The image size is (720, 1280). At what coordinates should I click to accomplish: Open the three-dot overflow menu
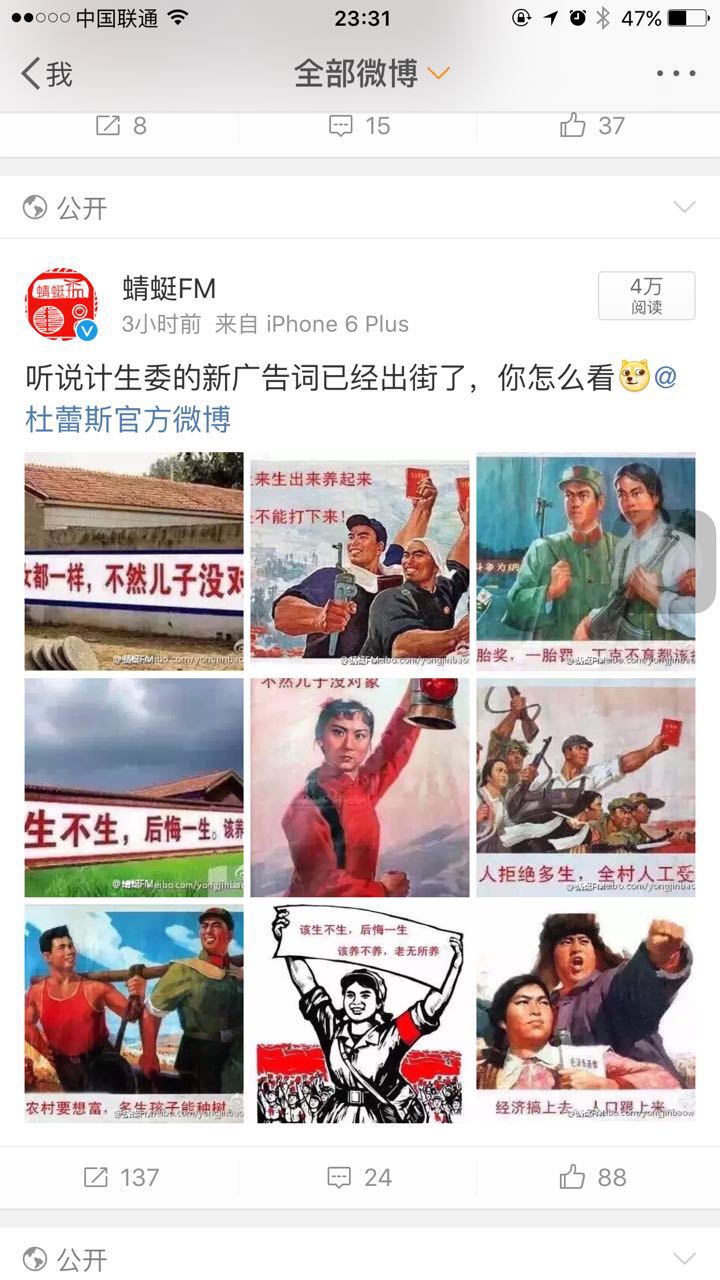point(676,73)
